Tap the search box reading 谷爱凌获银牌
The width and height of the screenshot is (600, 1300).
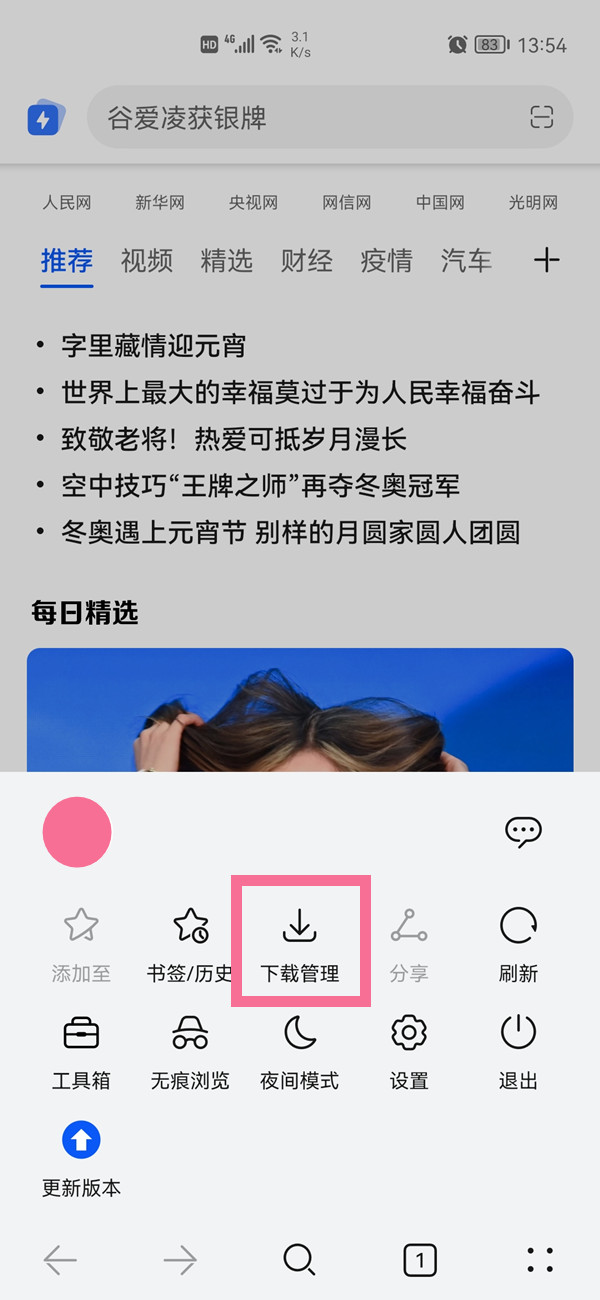click(300, 118)
